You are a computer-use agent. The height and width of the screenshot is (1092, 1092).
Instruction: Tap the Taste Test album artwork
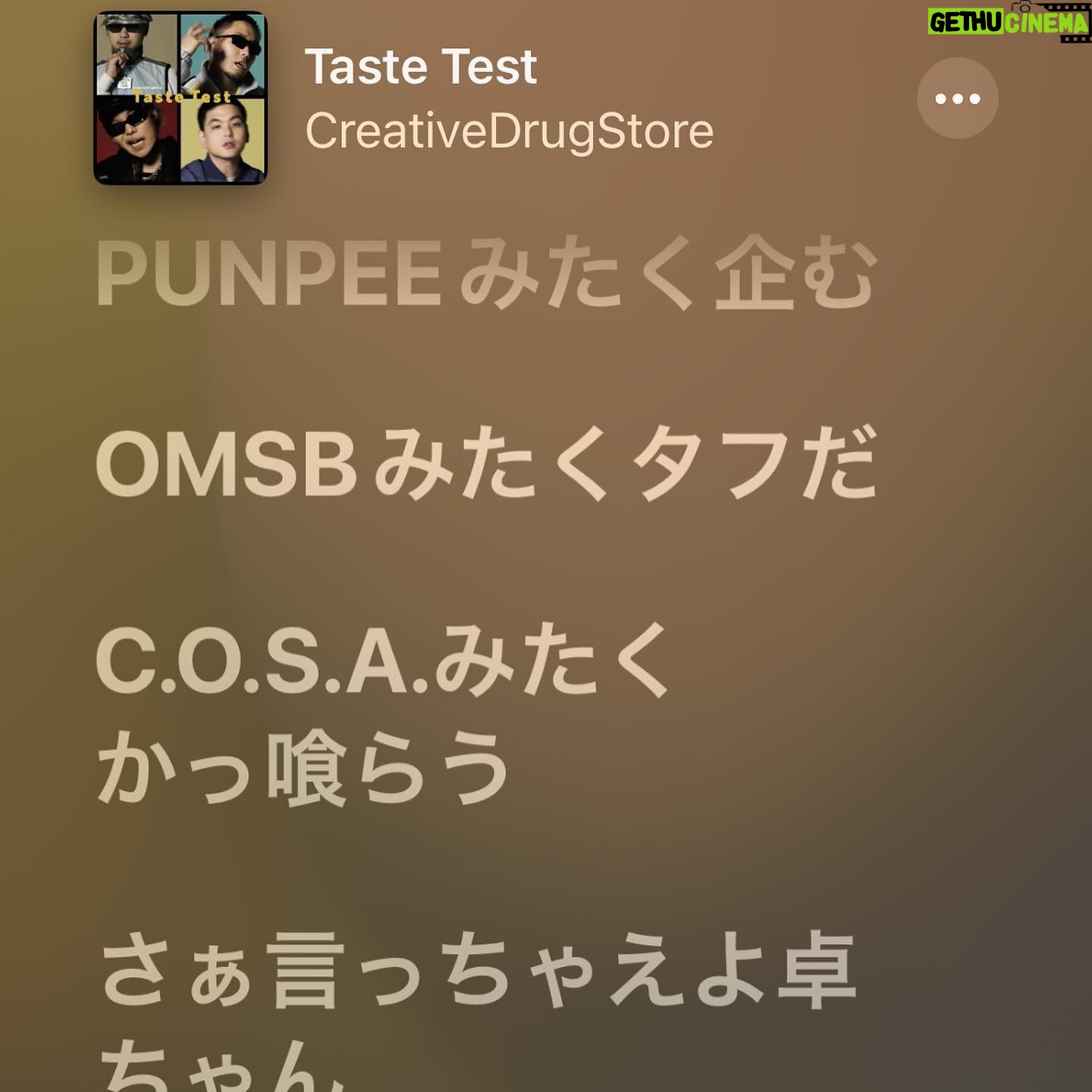pyautogui.click(x=180, y=98)
